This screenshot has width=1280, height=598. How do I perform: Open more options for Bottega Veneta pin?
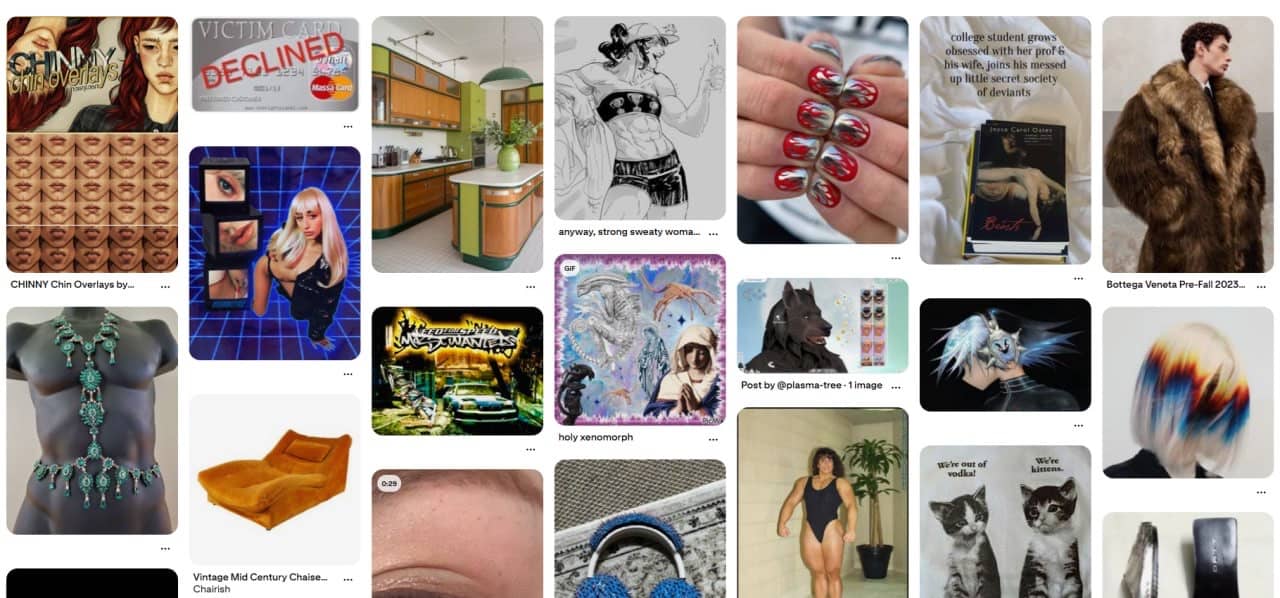click(1261, 286)
